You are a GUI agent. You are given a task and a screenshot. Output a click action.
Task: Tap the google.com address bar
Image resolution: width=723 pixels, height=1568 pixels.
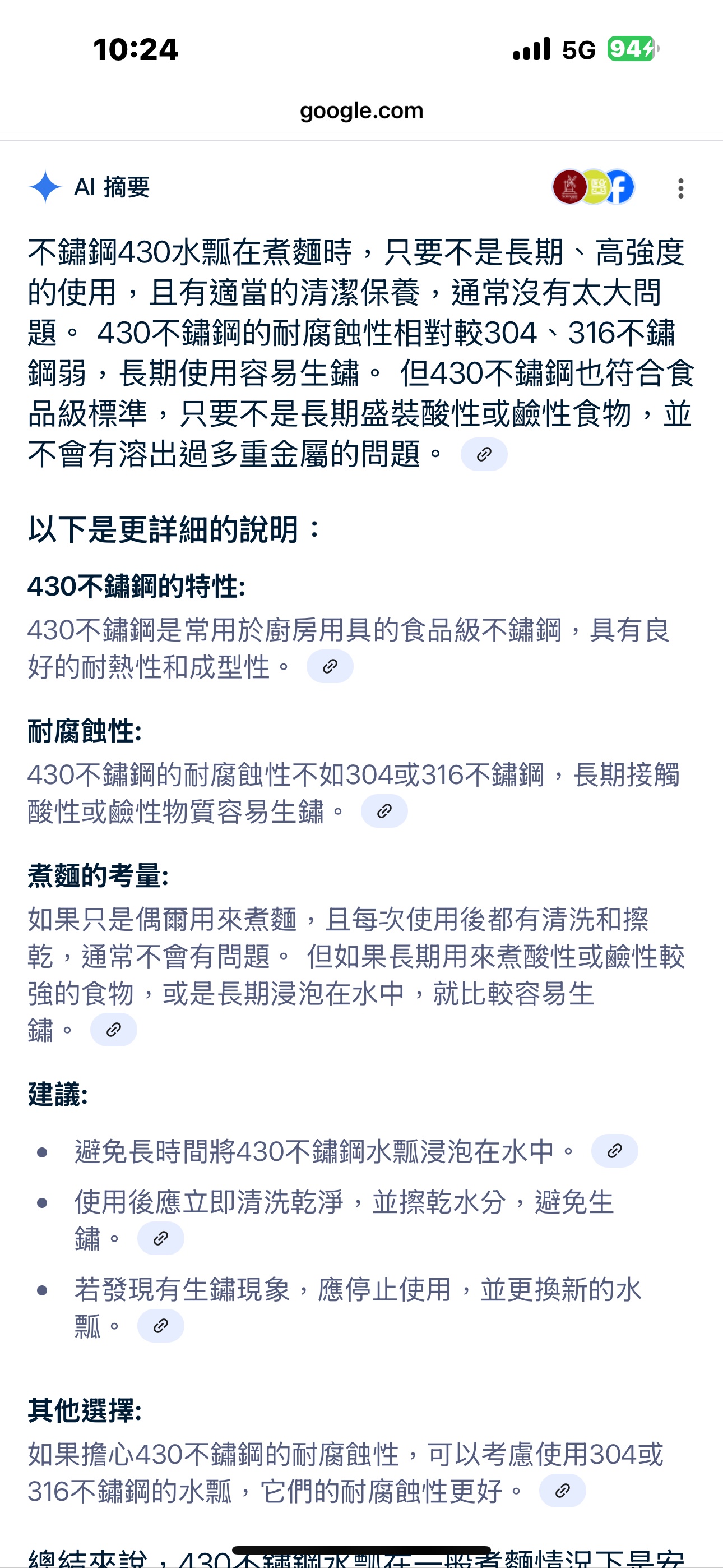[361, 111]
